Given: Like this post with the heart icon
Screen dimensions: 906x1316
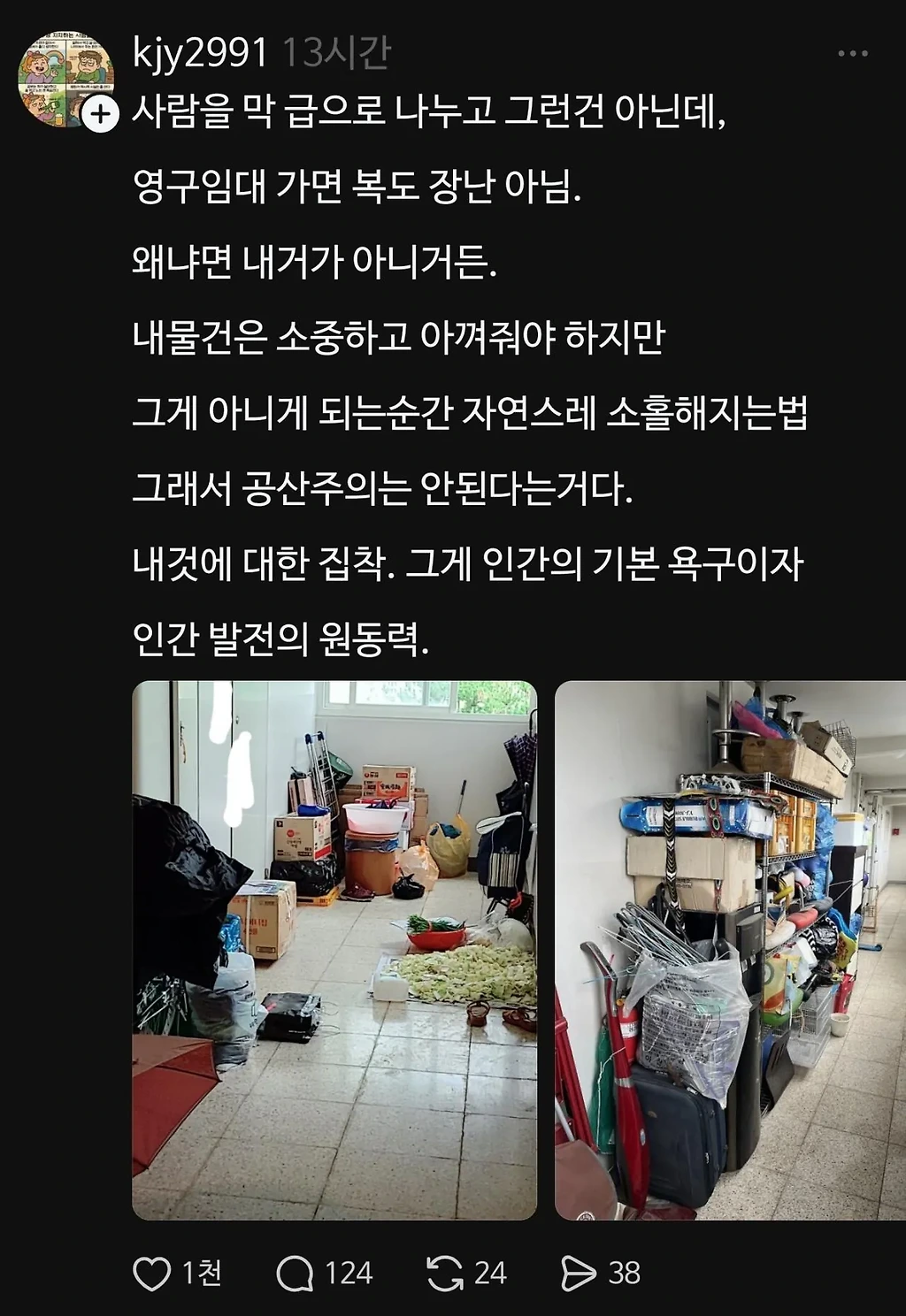Looking at the screenshot, I should 152,1274.
